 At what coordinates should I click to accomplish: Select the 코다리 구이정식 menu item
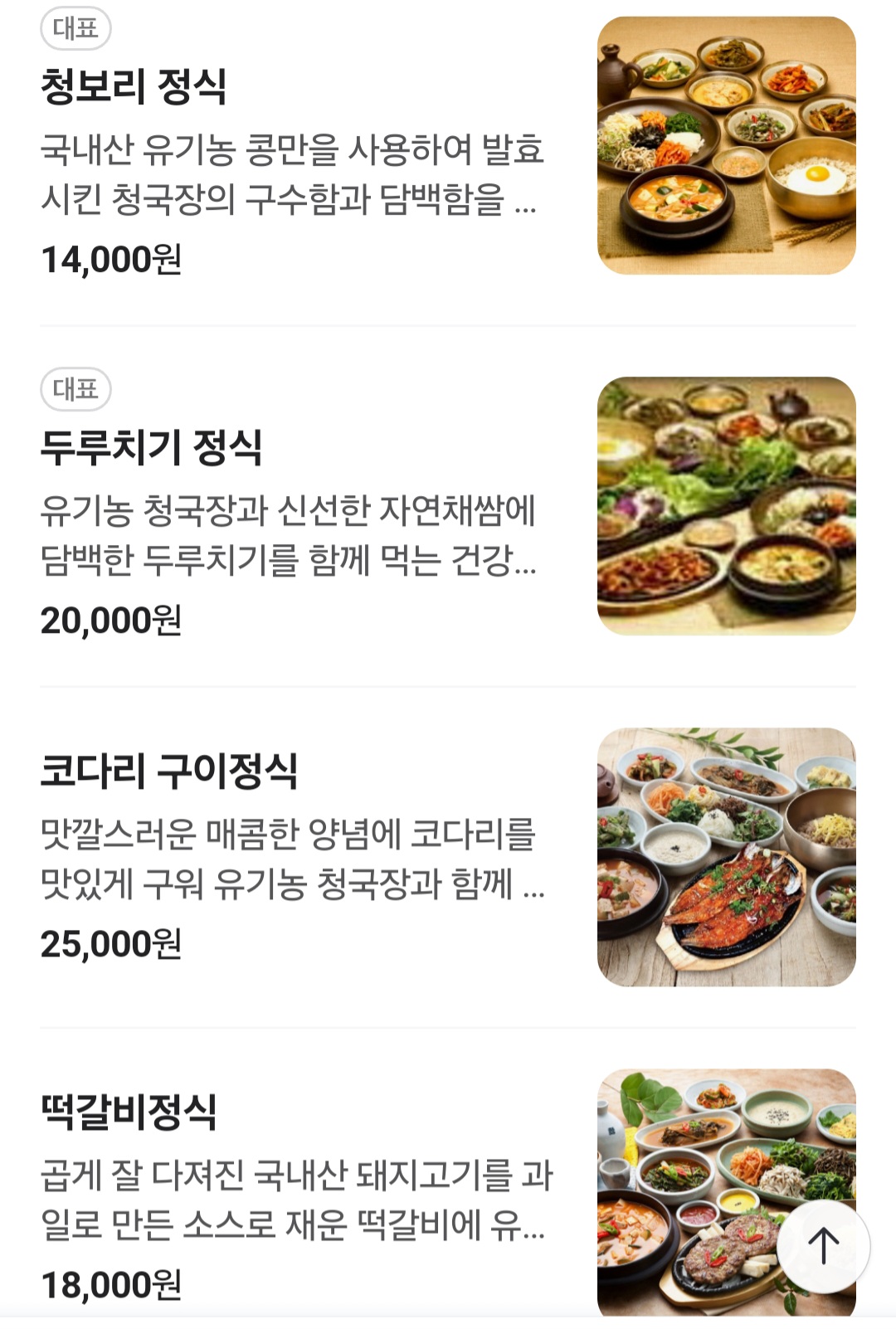click(169, 772)
